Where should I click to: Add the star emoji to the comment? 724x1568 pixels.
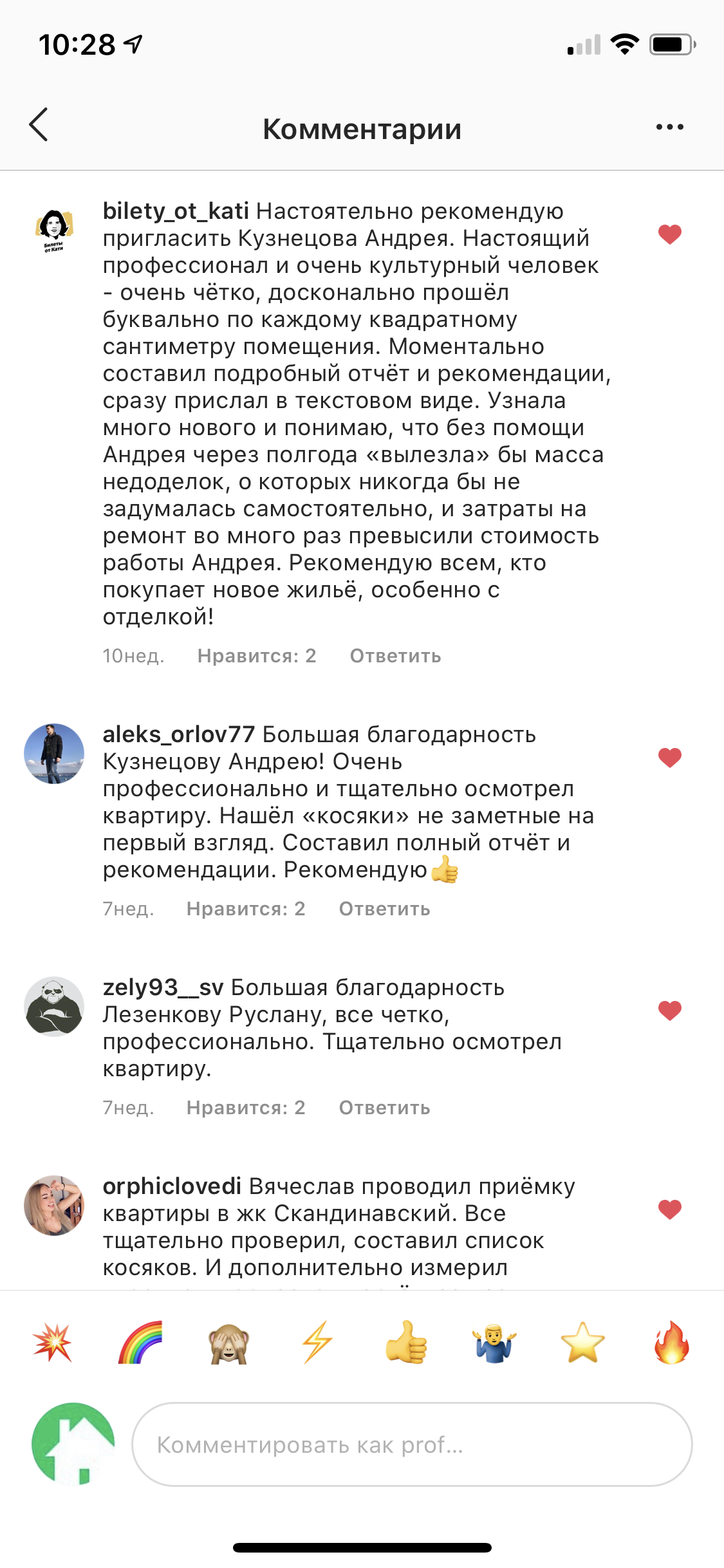click(x=582, y=1343)
